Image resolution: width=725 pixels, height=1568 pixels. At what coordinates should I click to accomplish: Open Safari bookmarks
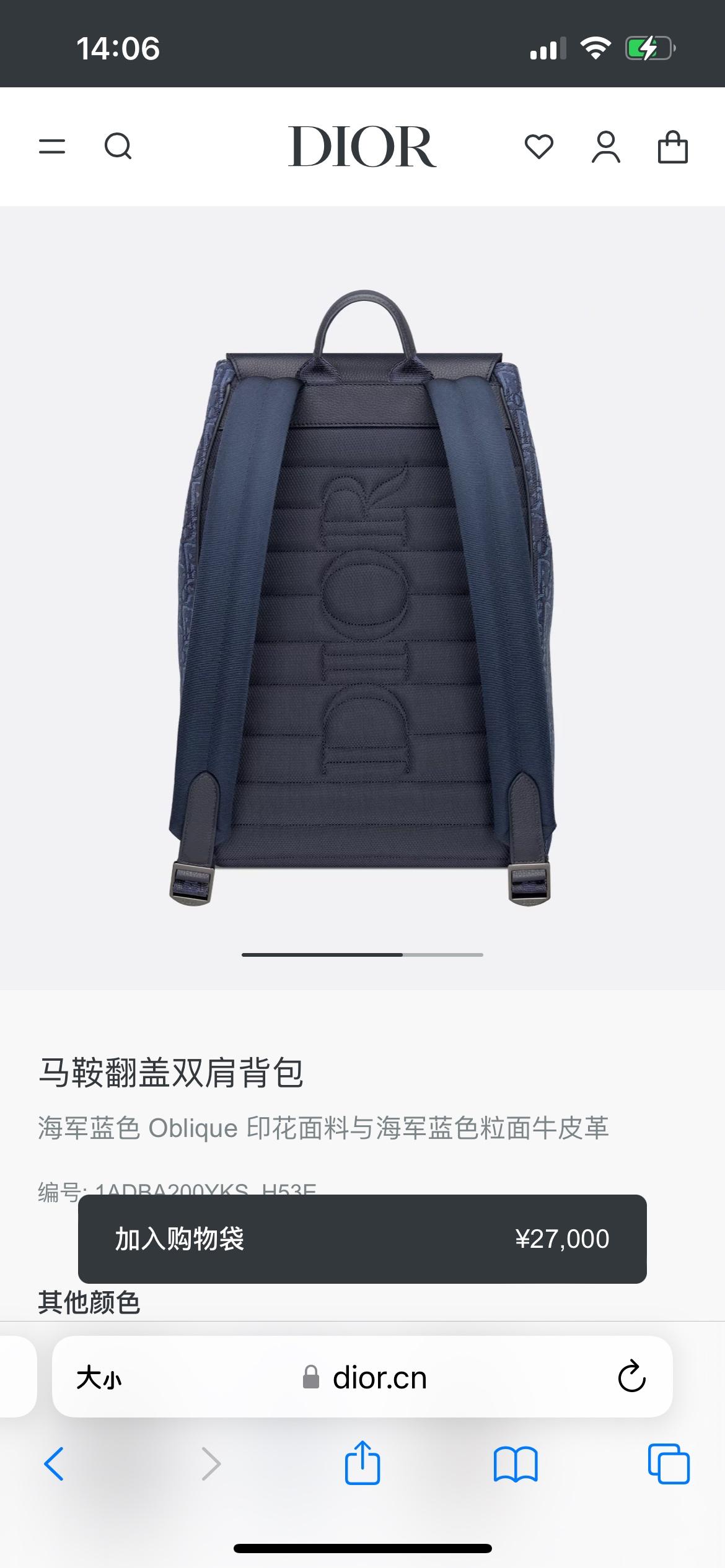516,1464
